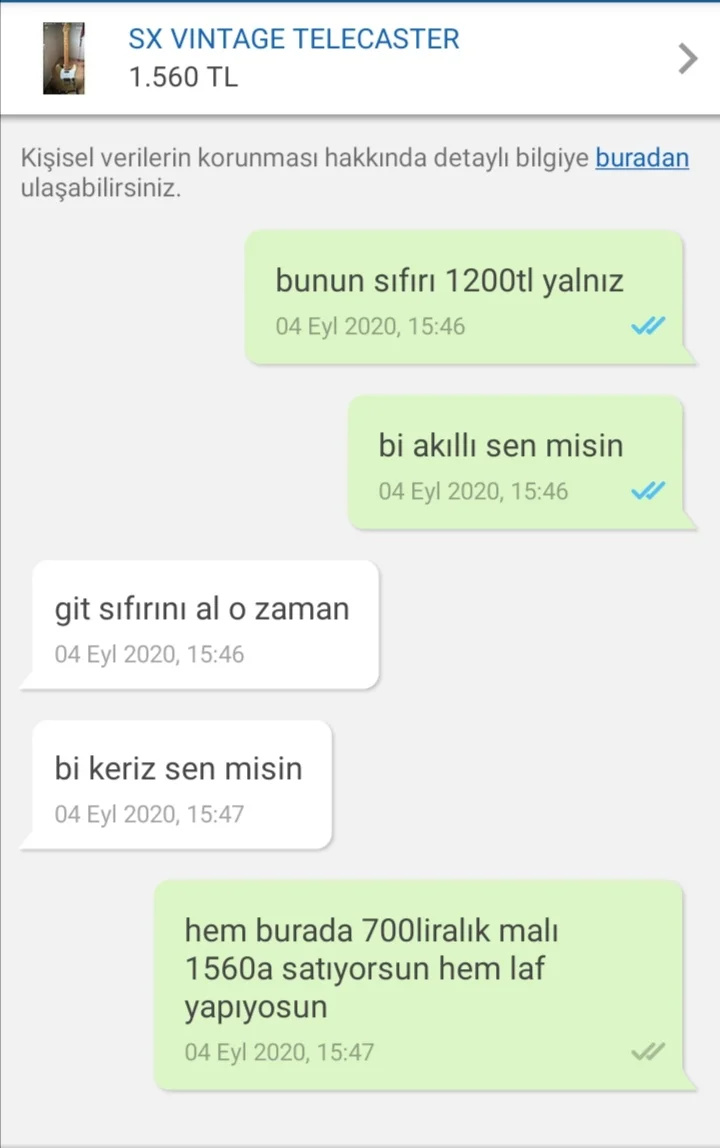Open the SX Vintage Telecaster listing
720x1148 pixels.
(293, 40)
